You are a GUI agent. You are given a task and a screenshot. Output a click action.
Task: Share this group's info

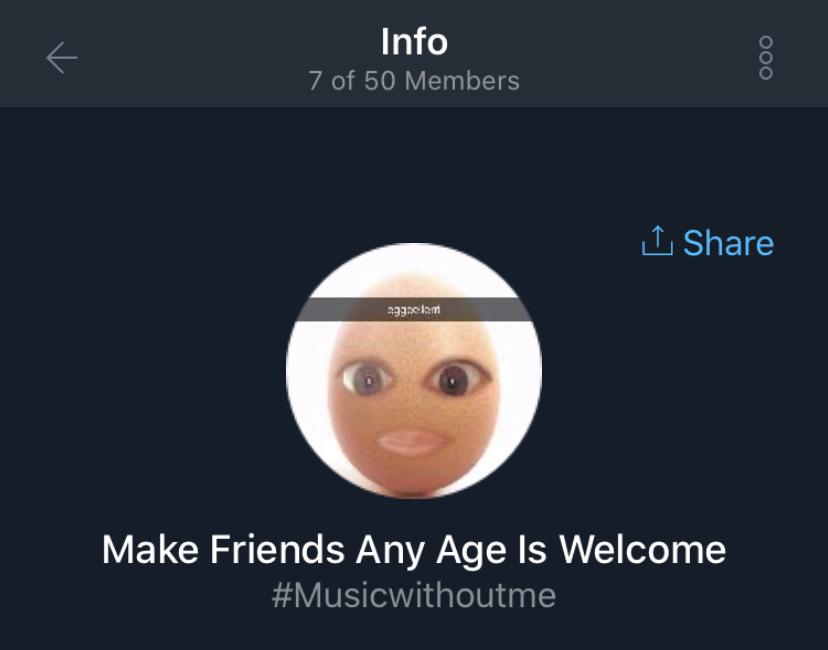click(x=708, y=243)
